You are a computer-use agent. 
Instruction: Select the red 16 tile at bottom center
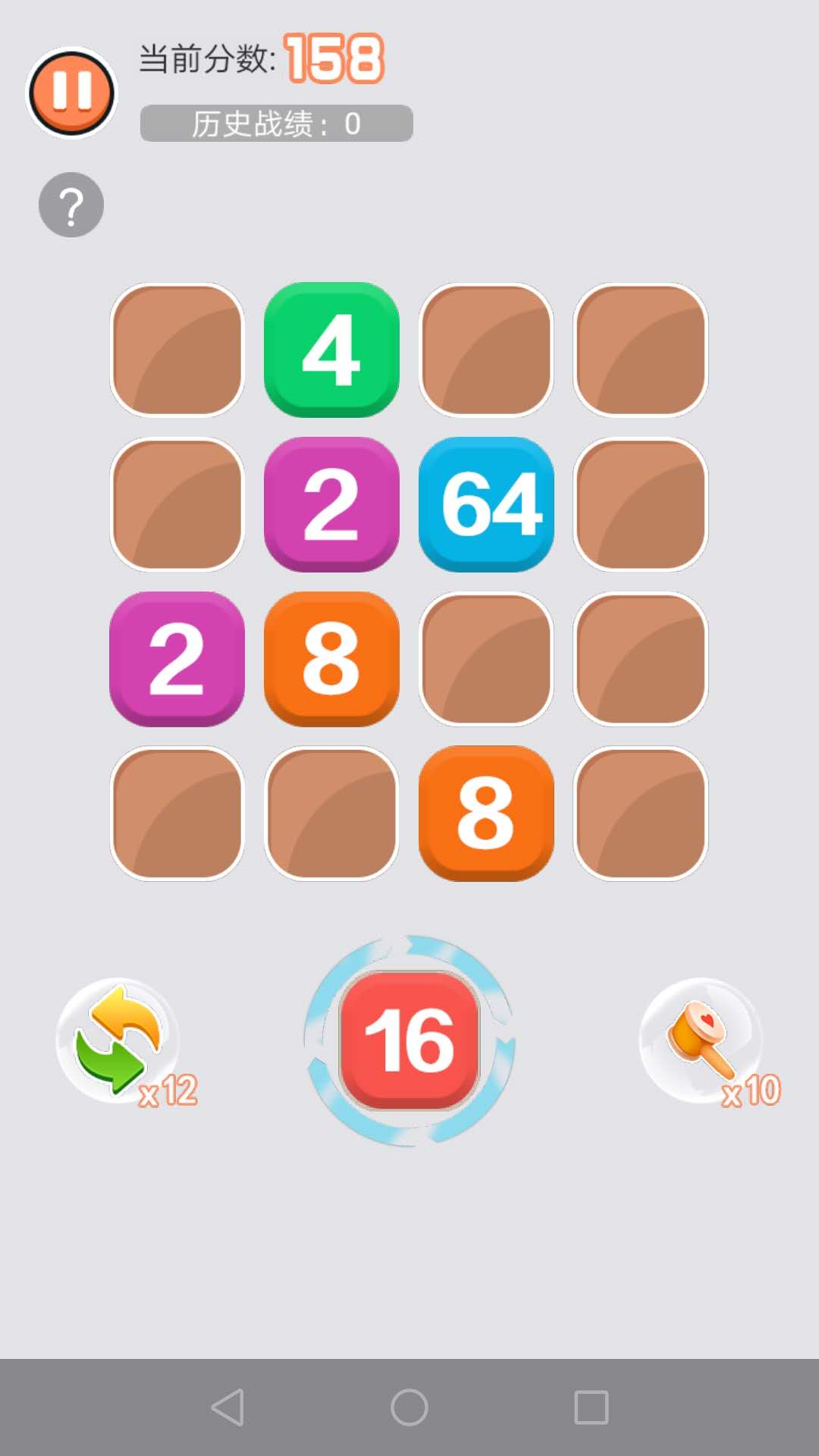(x=409, y=1039)
